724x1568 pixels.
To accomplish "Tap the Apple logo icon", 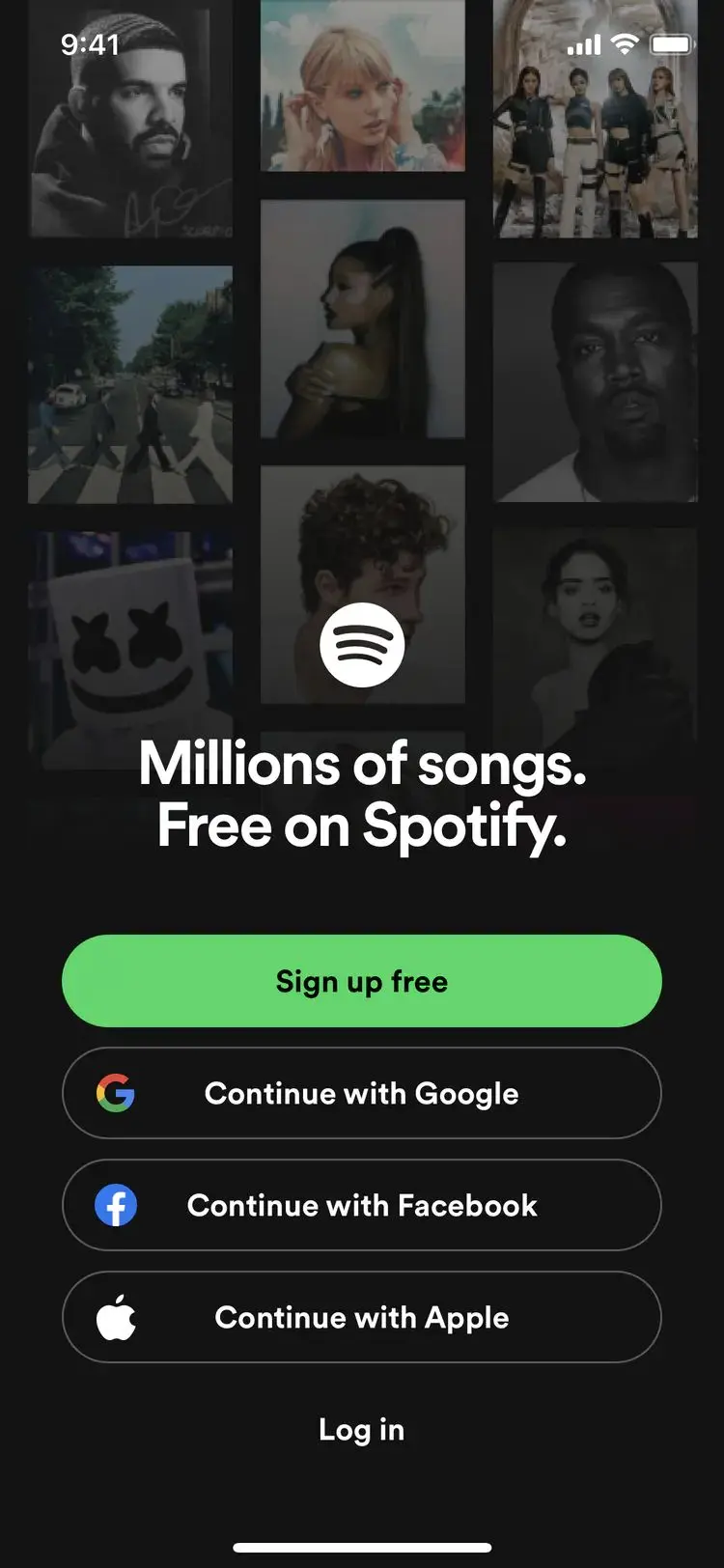I will click(x=116, y=1317).
